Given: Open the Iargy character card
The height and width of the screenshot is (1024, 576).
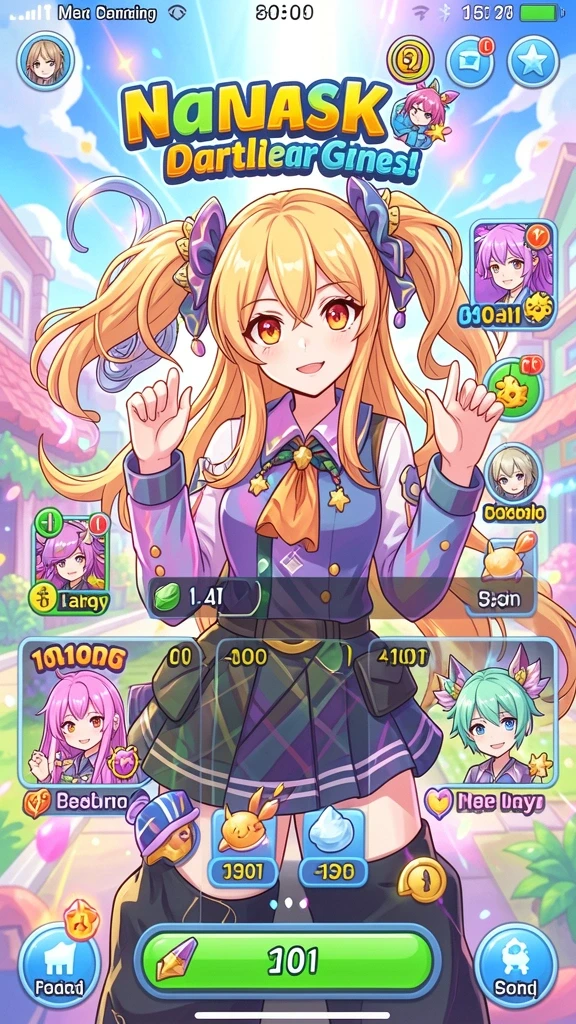Looking at the screenshot, I should pos(69,564).
